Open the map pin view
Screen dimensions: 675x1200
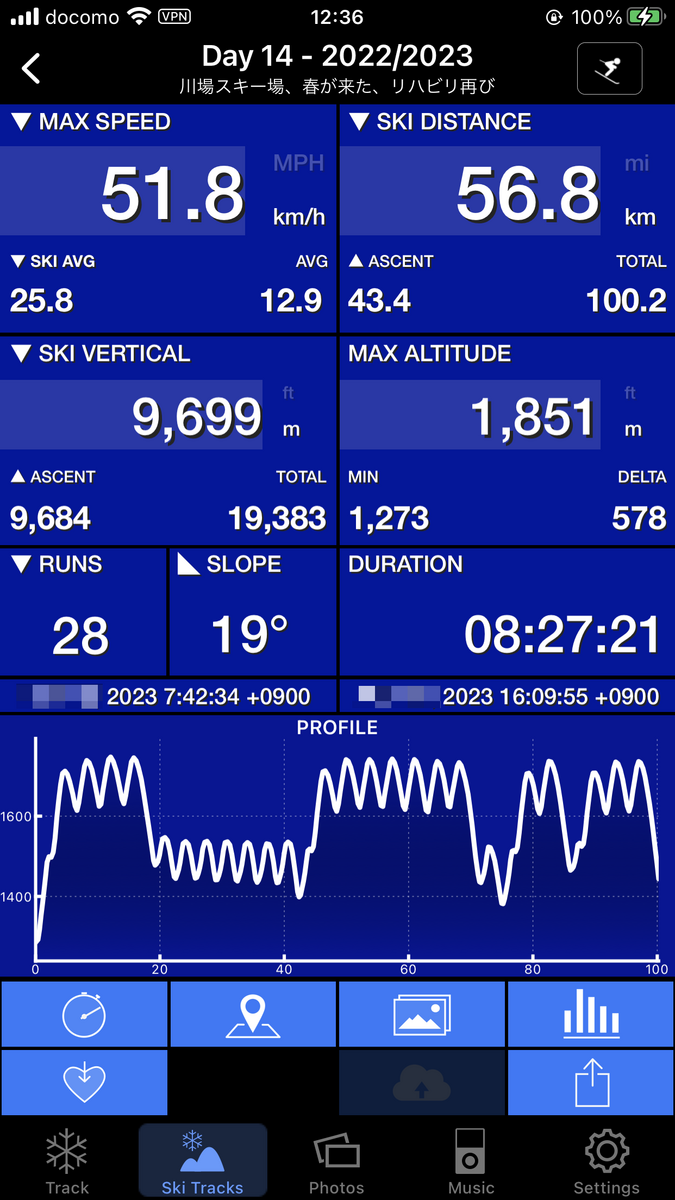pyautogui.click(x=253, y=1014)
